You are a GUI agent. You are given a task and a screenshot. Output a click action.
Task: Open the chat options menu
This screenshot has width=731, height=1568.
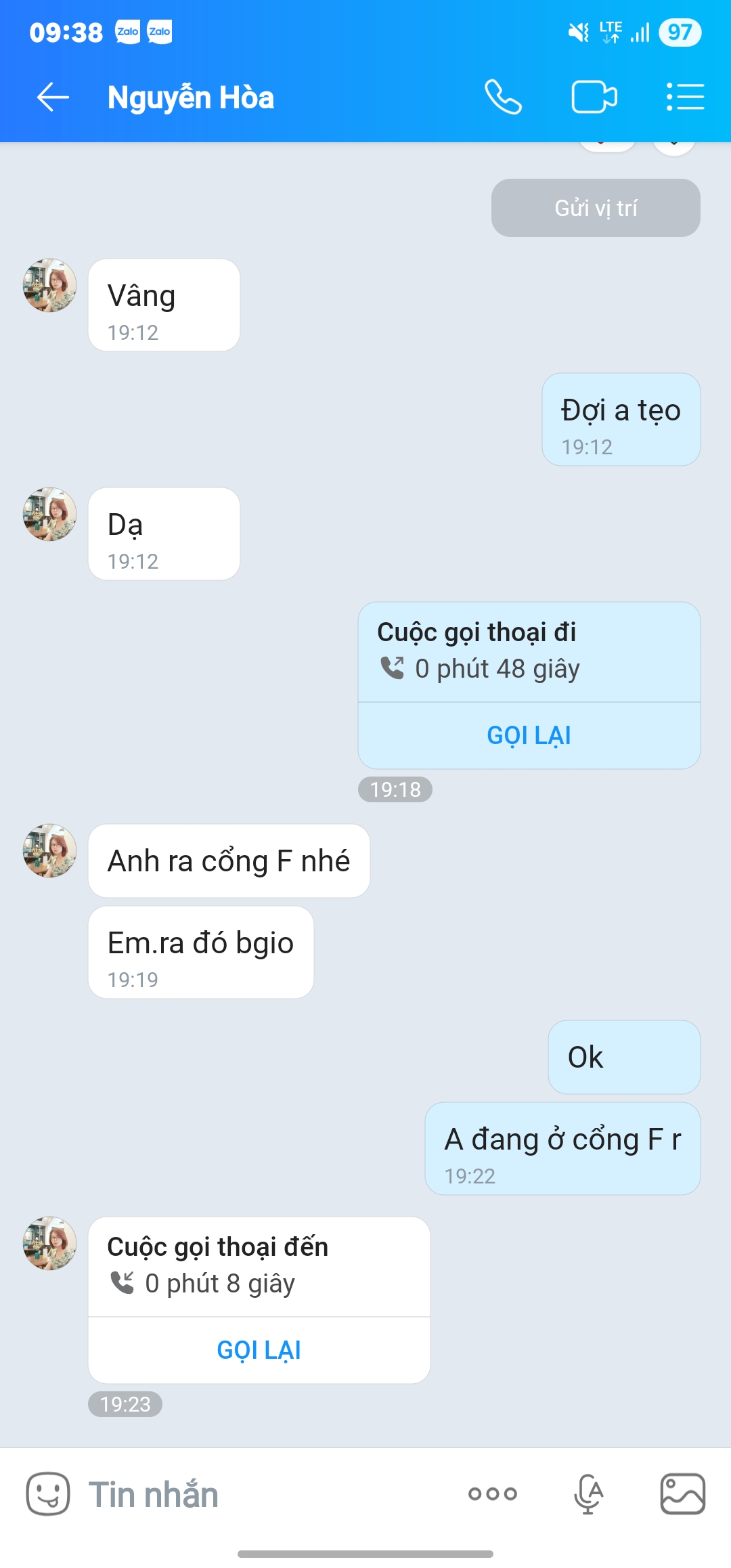685,97
